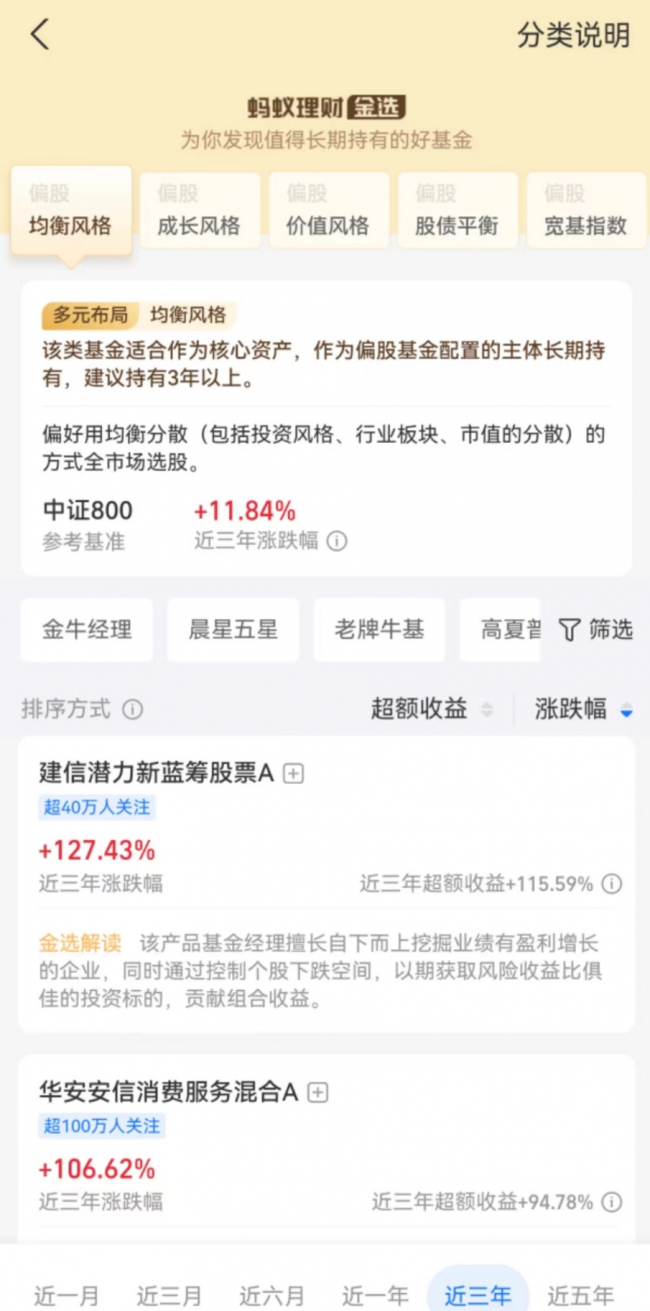Switch to the 宽基指数 tab
The width and height of the screenshot is (650, 1311).
coord(585,211)
